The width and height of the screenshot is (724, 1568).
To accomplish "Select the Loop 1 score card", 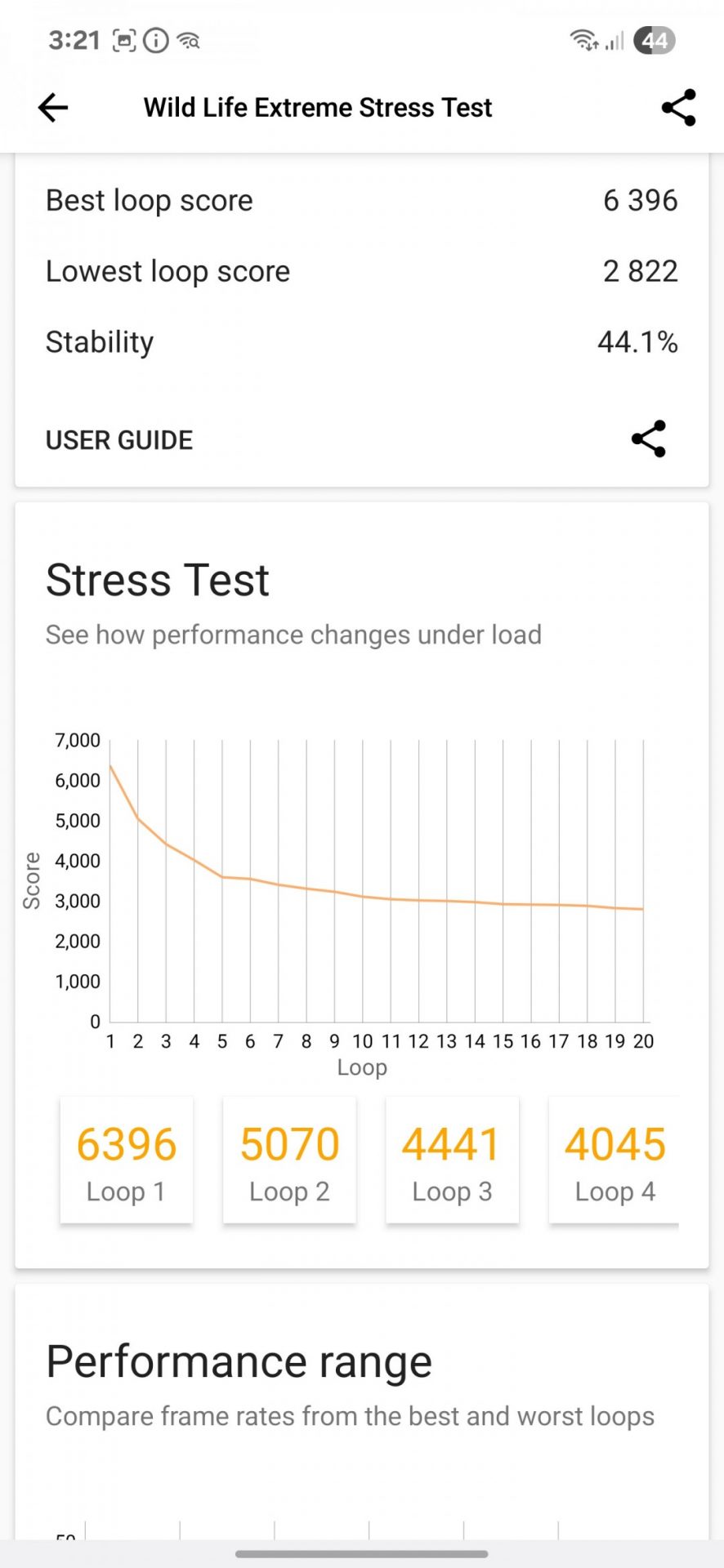I will click(127, 1160).
